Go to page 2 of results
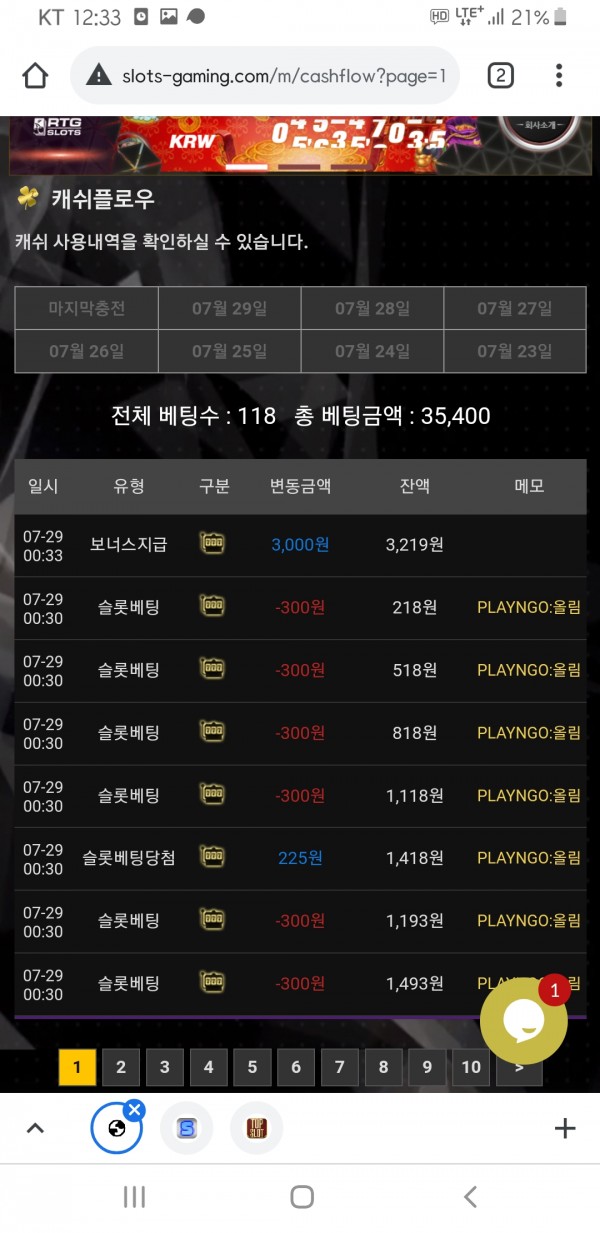Screen dimensions: 600x1233 [121, 1067]
